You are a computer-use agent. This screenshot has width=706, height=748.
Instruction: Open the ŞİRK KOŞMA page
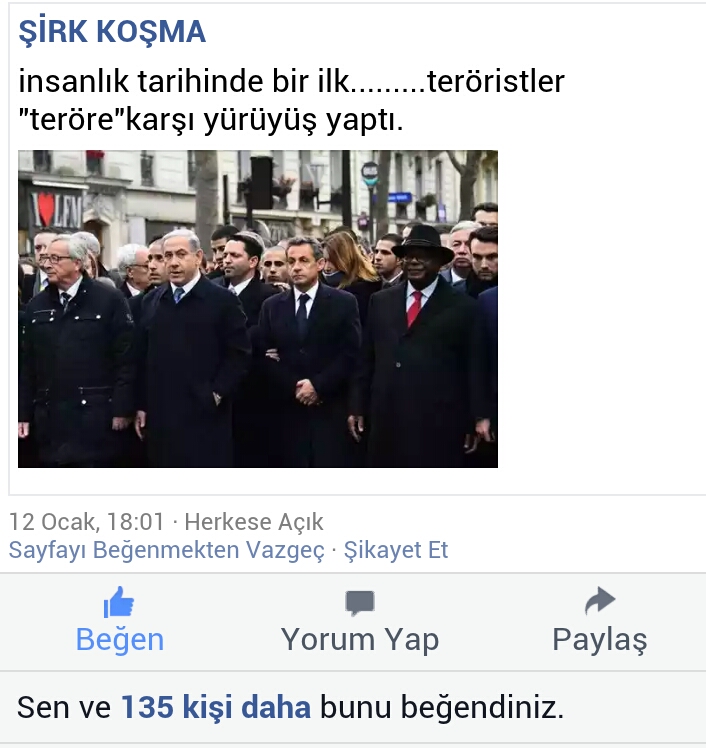[x=112, y=32]
